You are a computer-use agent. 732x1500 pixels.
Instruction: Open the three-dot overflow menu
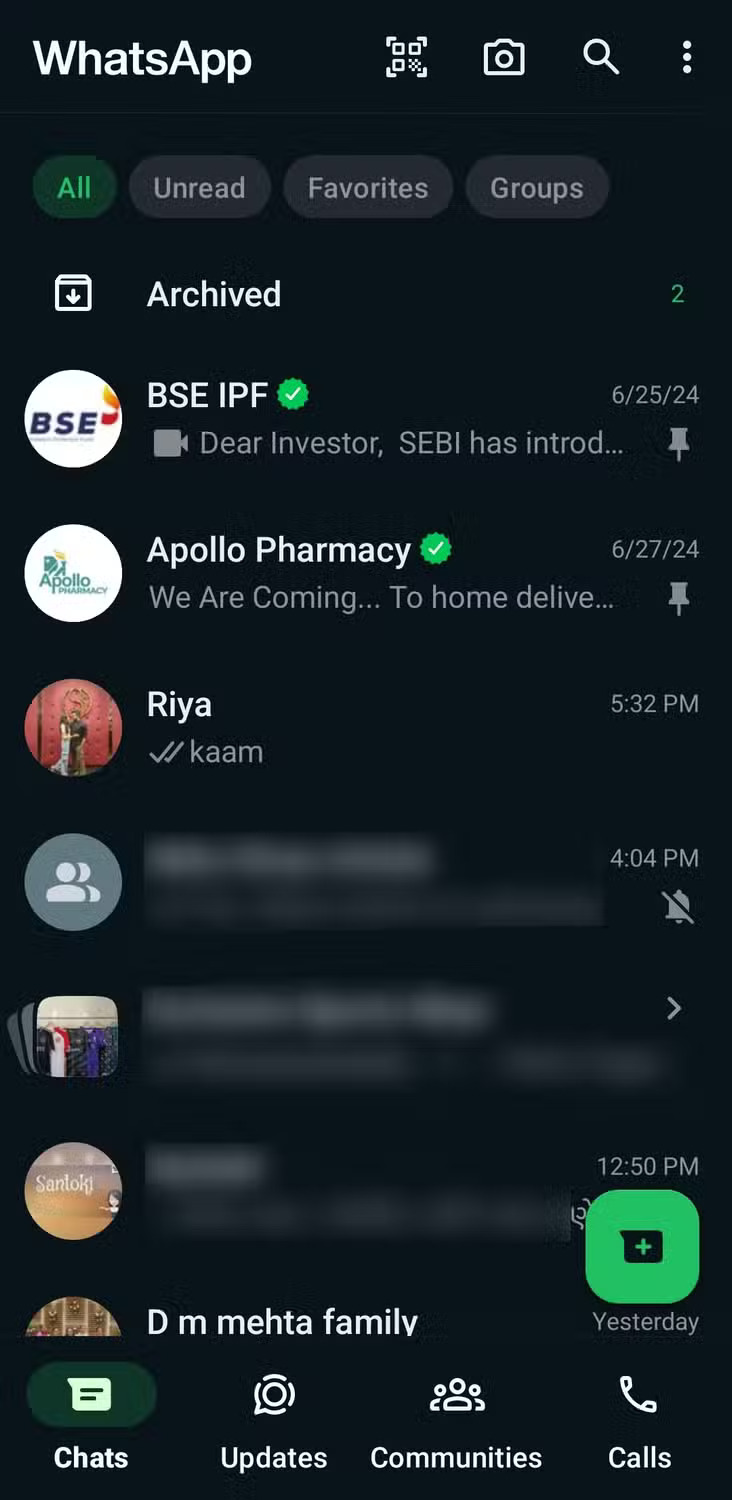click(686, 58)
